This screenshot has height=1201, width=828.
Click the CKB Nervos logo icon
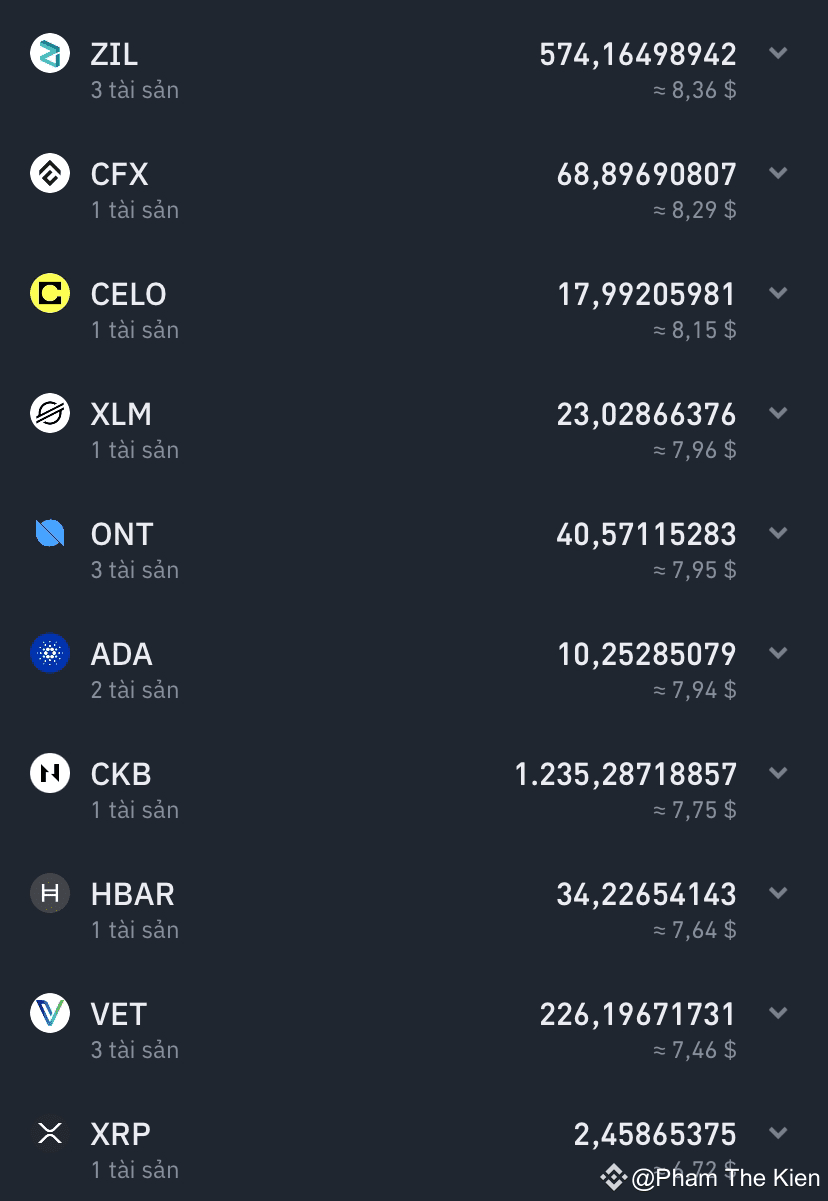50,773
